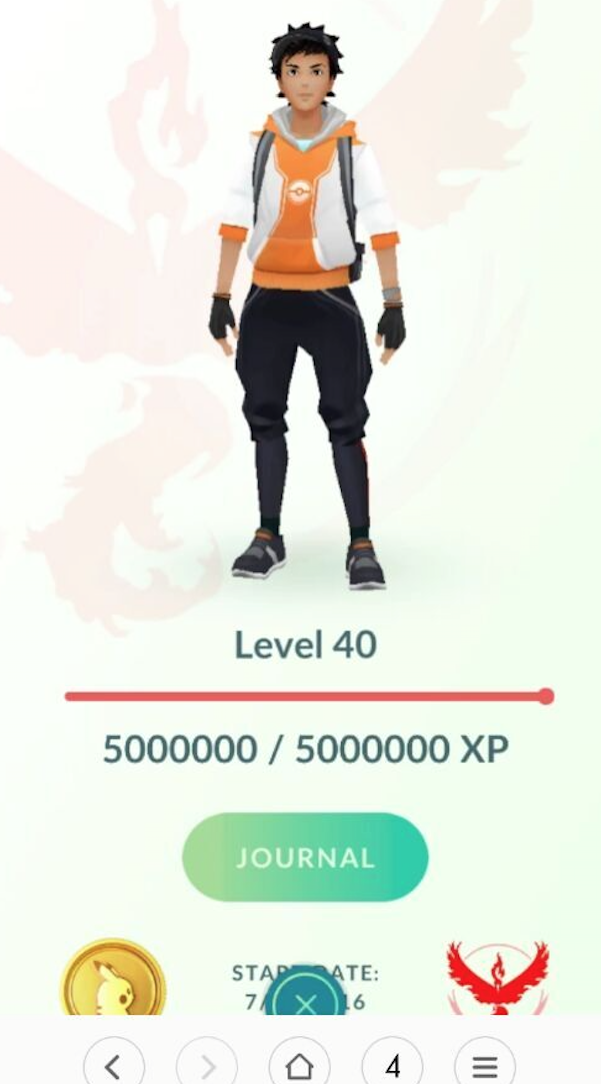601x1084 pixels.
Task: Go back to the previous page
Action: tap(113, 1065)
